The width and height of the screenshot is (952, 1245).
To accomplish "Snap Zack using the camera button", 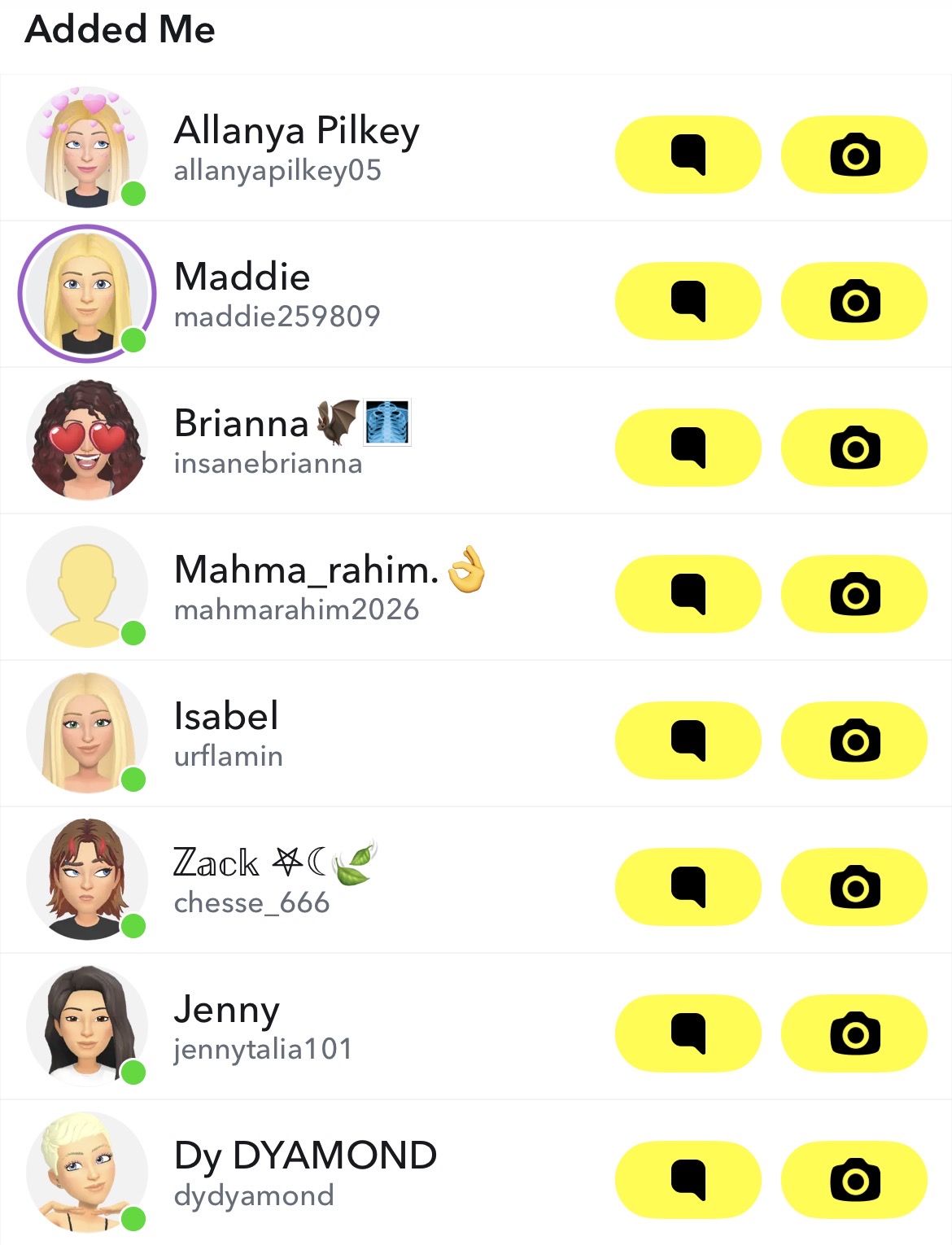I will pyautogui.click(x=854, y=887).
